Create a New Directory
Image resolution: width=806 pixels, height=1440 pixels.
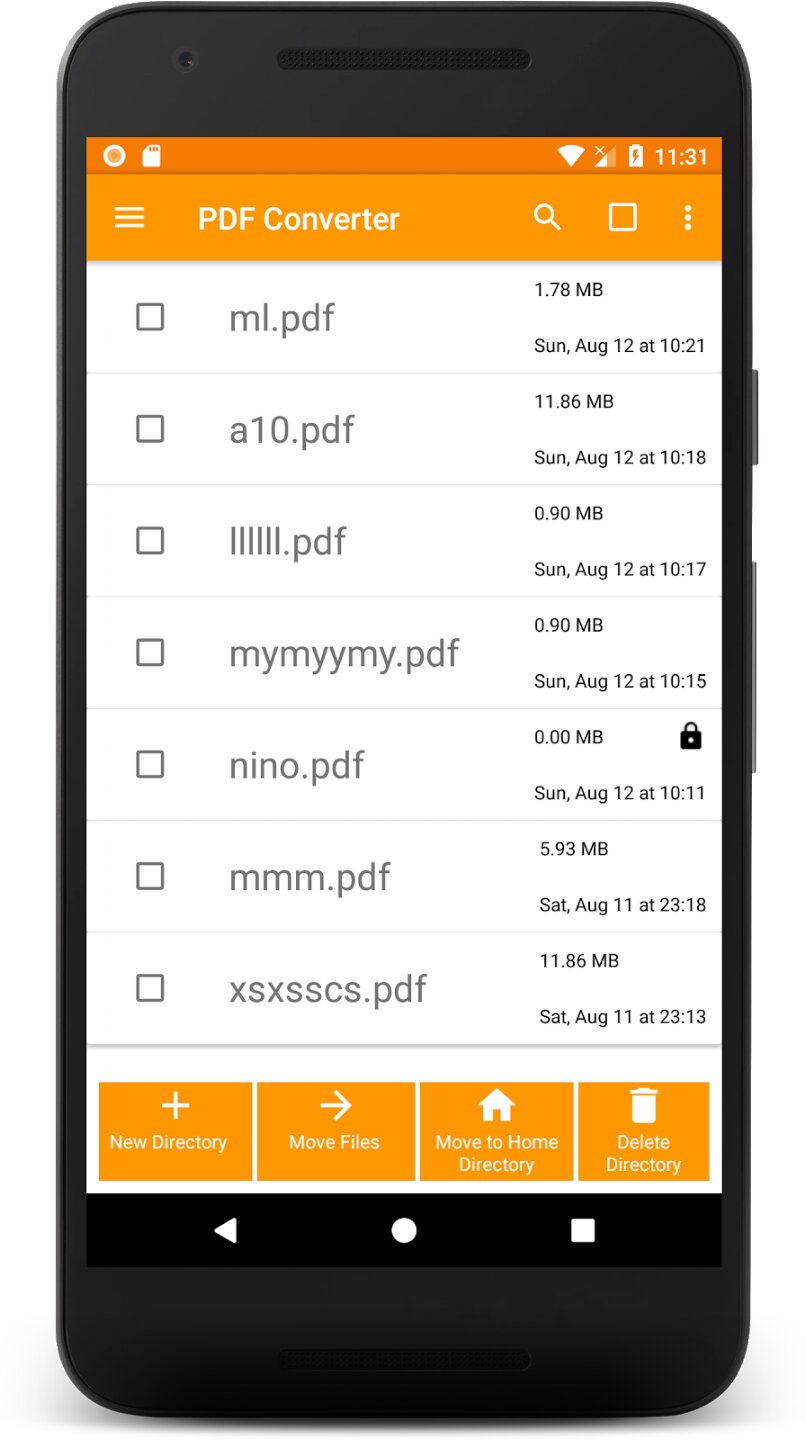(x=175, y=1131)
